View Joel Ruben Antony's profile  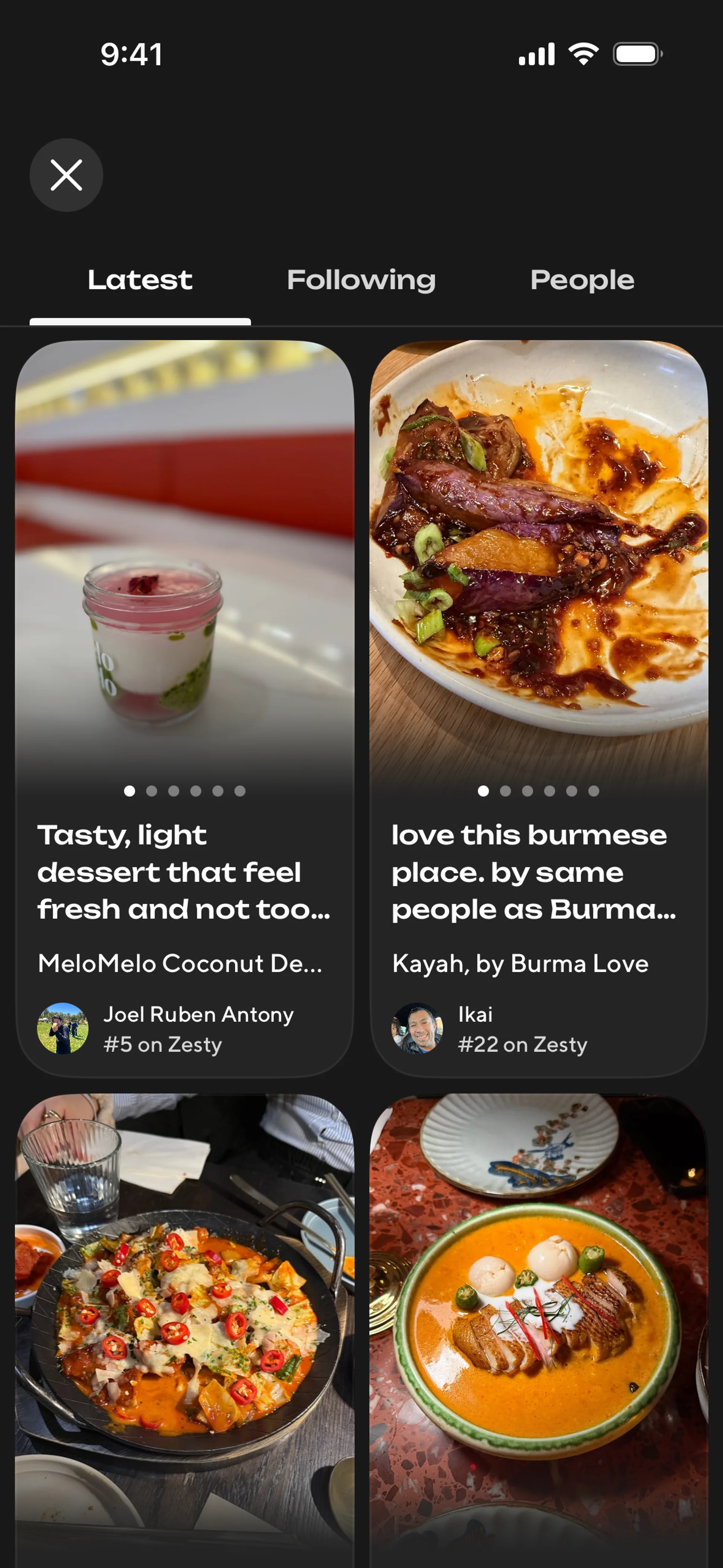tap(63, 1028)
